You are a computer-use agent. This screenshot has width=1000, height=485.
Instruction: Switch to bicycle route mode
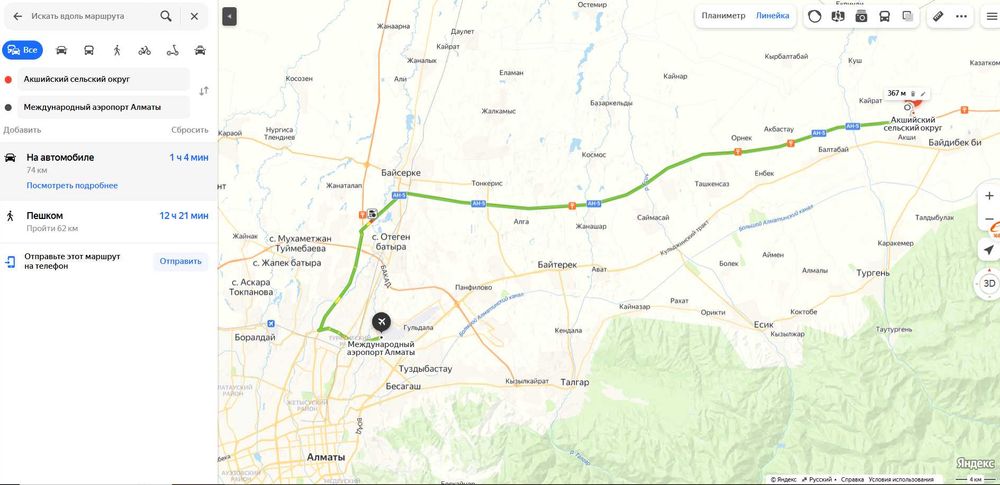pyautogui.click(x=145, y=50)
